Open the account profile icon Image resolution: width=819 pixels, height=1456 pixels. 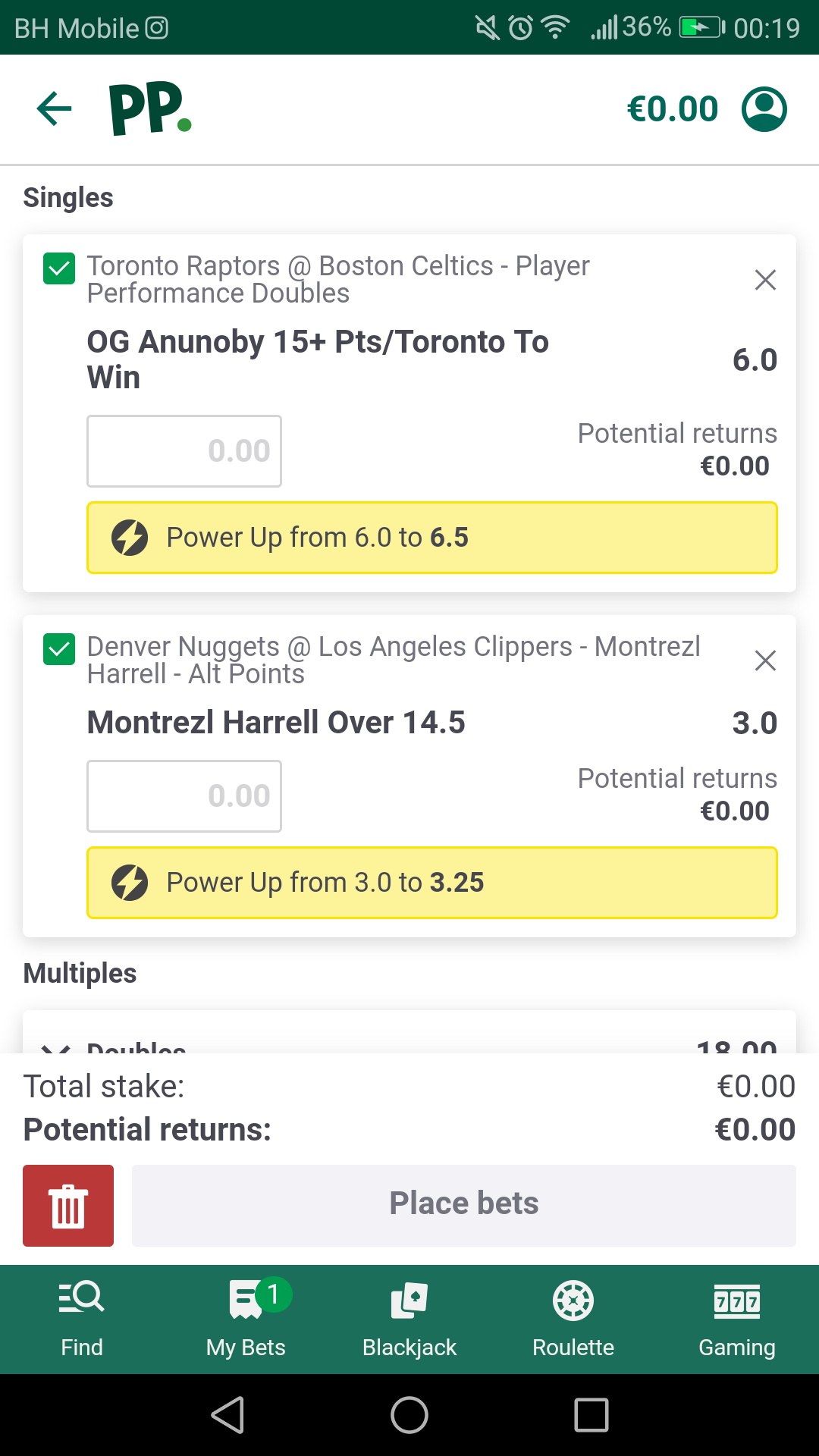(764, 109)
